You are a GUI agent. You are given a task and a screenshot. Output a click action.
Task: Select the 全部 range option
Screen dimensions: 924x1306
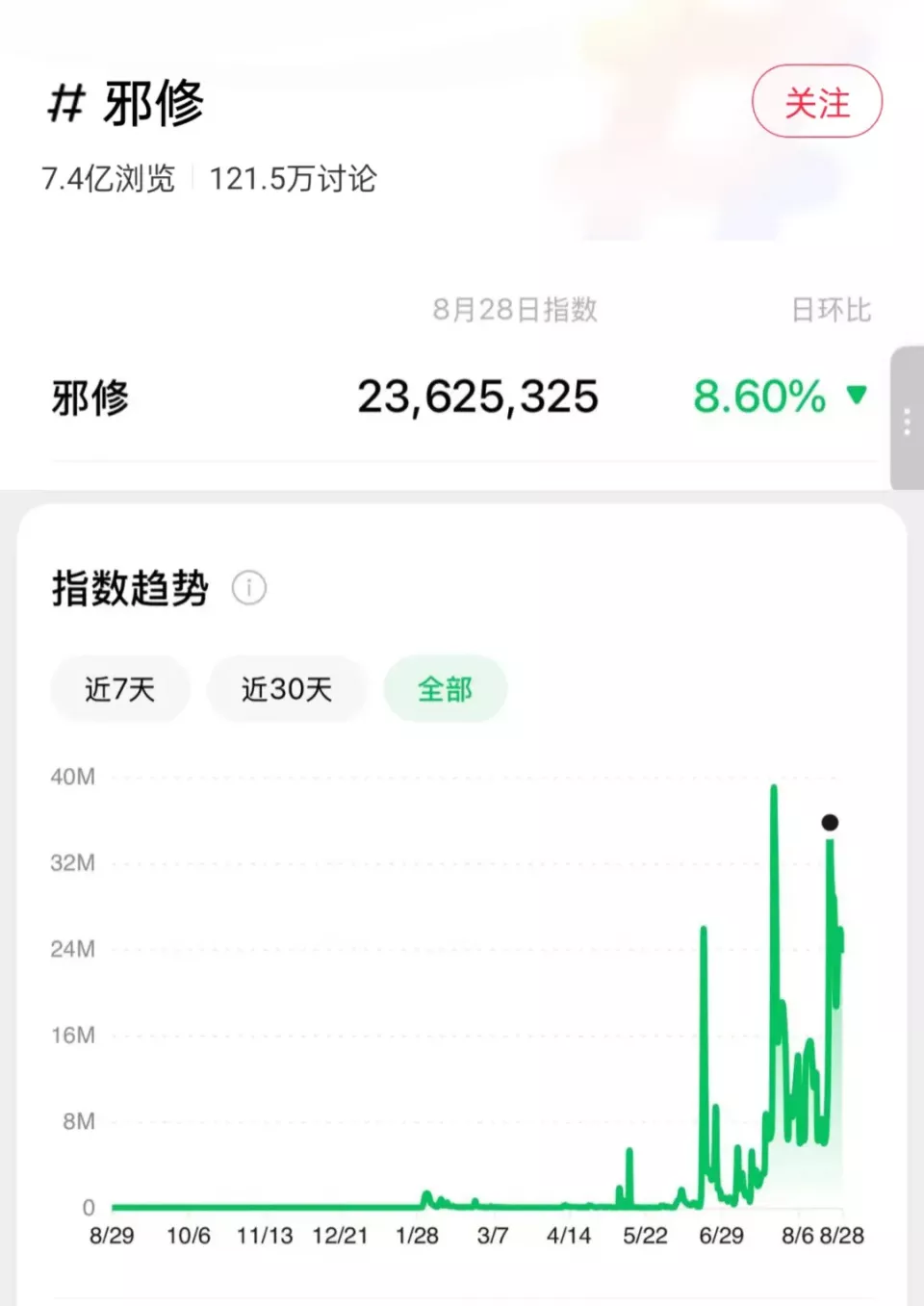pyautogui.click(x=446, y=687)
